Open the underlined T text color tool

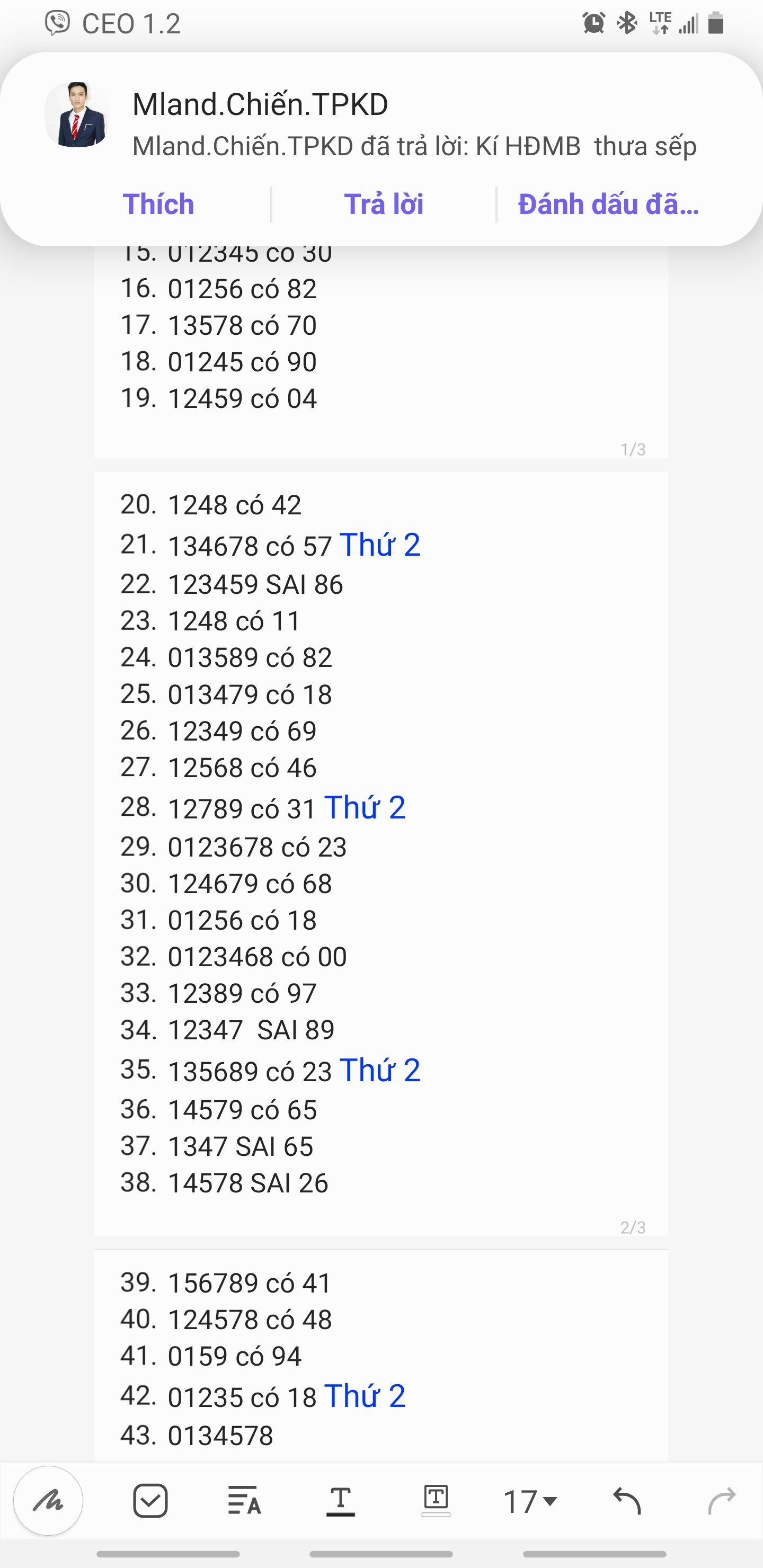point(340,1501)
